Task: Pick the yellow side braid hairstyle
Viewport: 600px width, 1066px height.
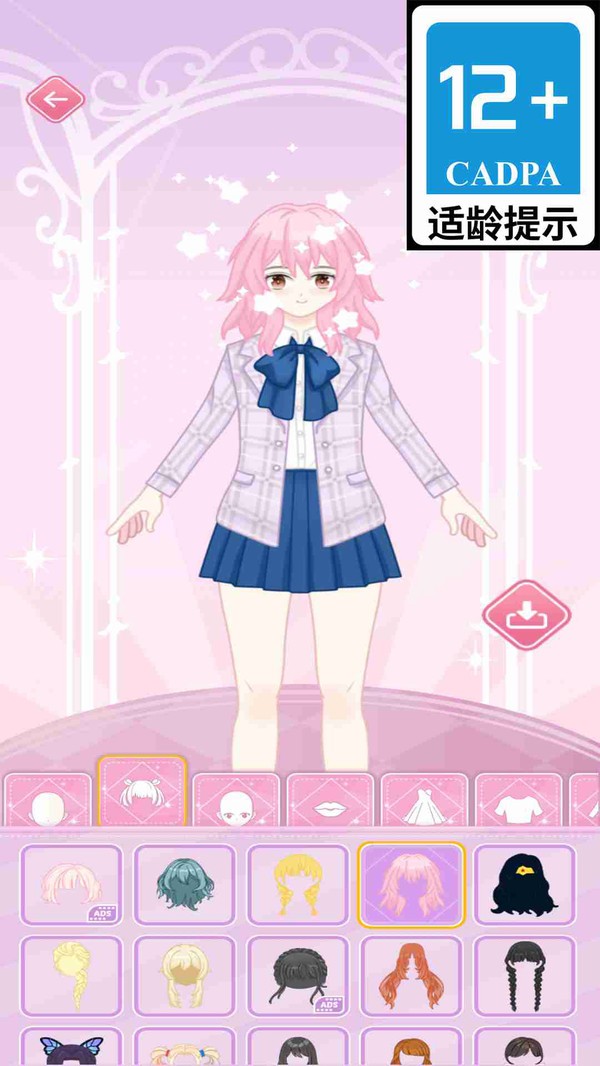Action: pyautogui.click(x=71, y=976)
